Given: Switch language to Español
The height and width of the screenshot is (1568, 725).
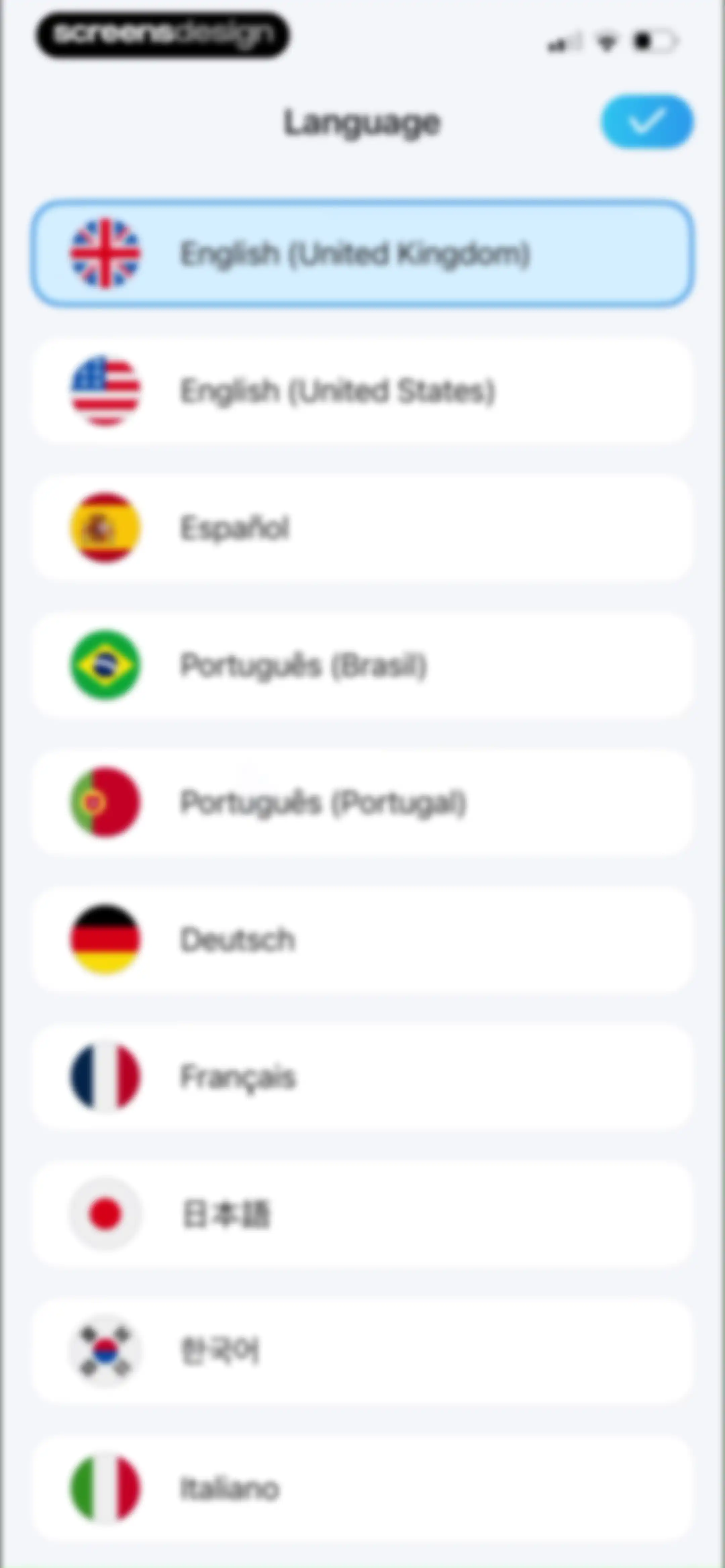Looking at the screenshot, I should pos(362,527).
